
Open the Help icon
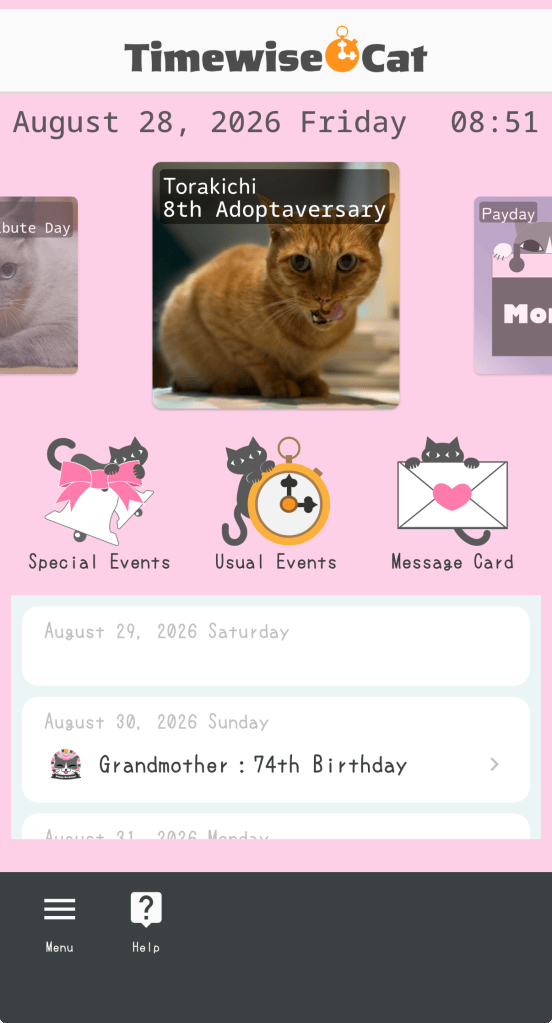click(146, 923)
